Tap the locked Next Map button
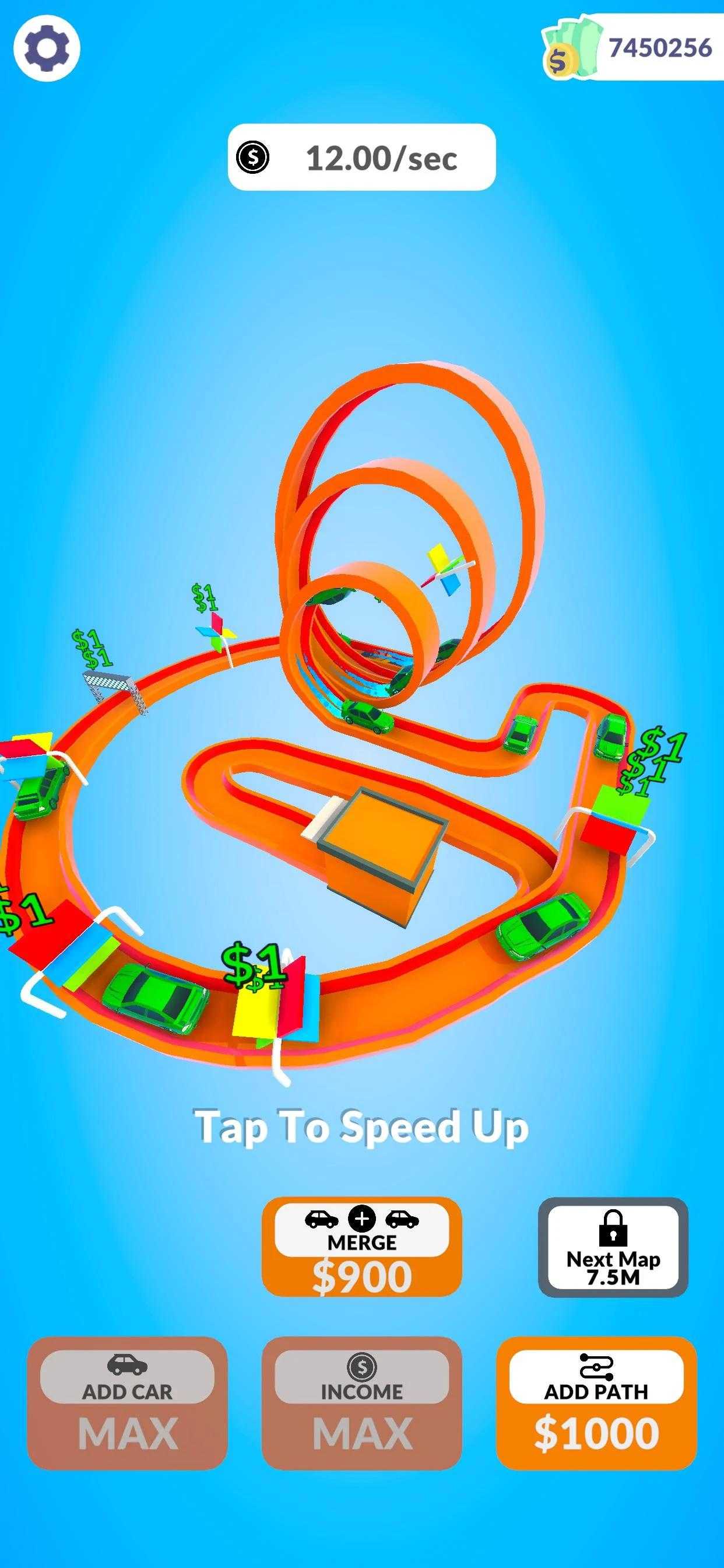The image size is (724, 1568). (x=613, y=1247)
